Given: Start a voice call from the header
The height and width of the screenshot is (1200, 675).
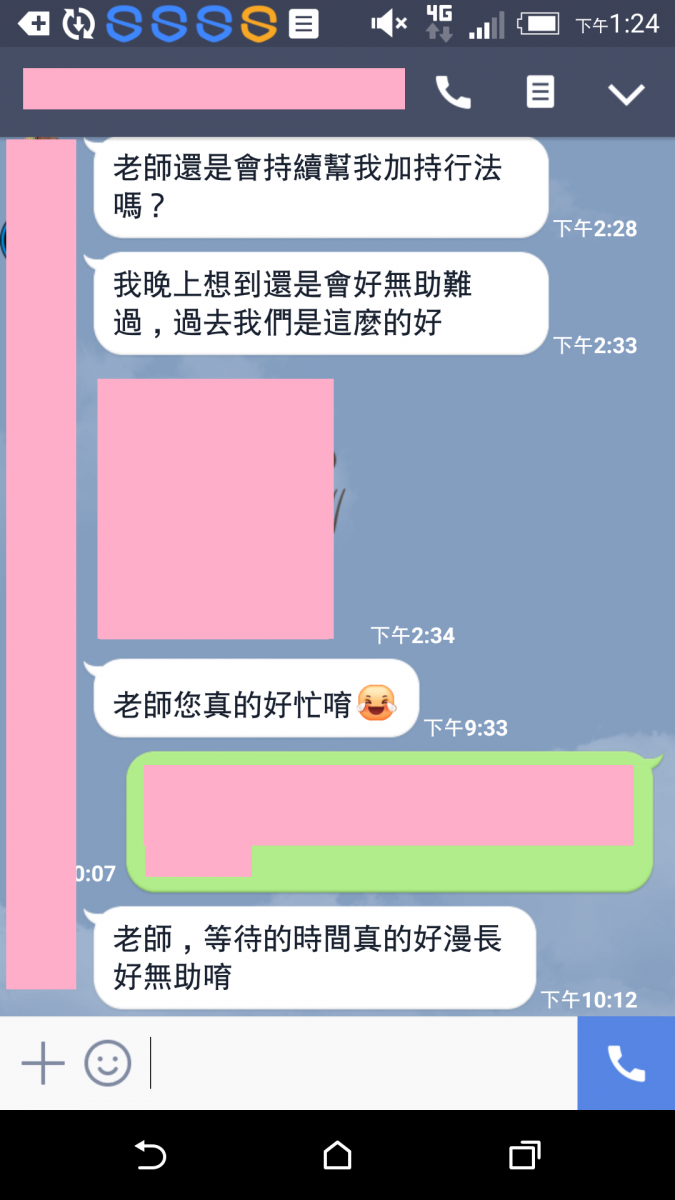Looking at the screenshot, I should (453, 93).
